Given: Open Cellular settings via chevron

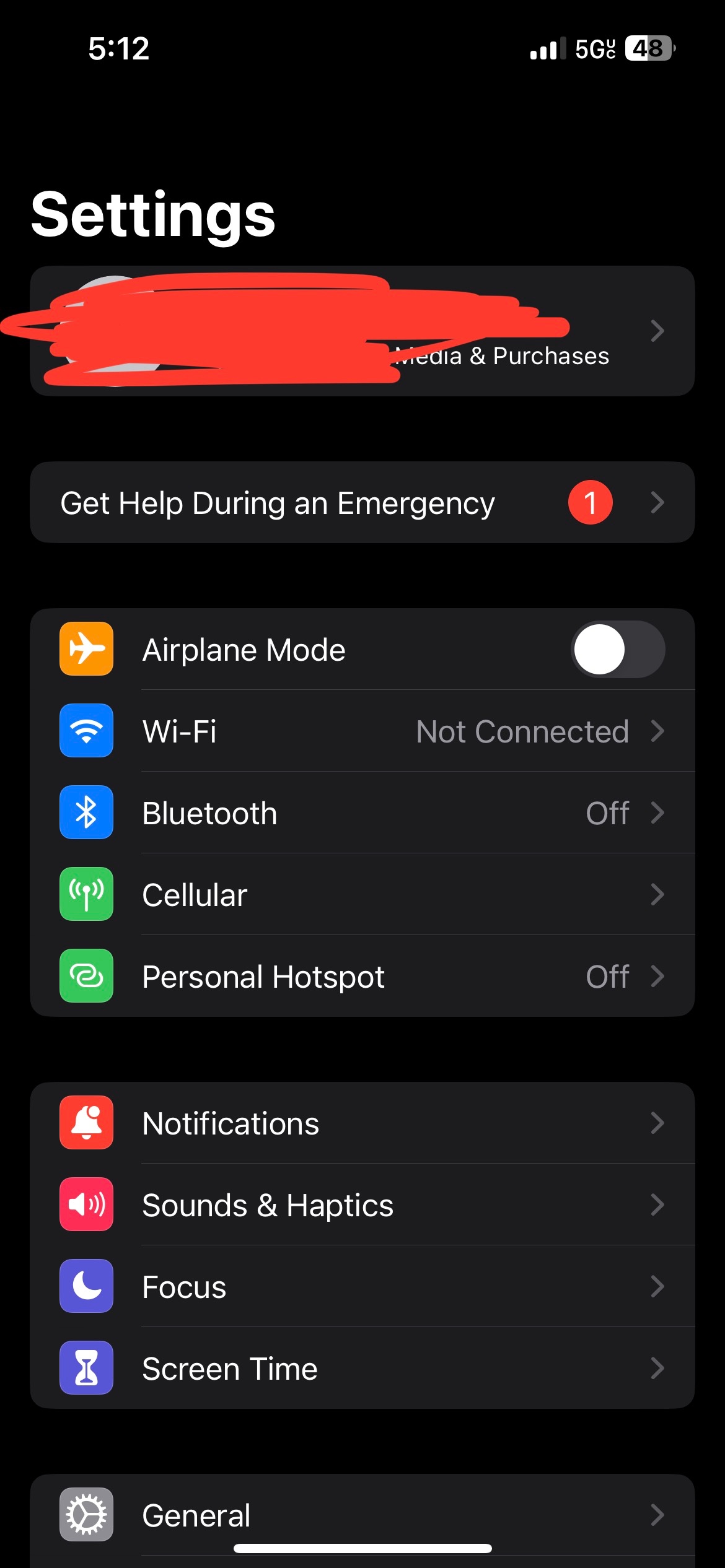Looking at the screenshot, I should click(659, 895).
